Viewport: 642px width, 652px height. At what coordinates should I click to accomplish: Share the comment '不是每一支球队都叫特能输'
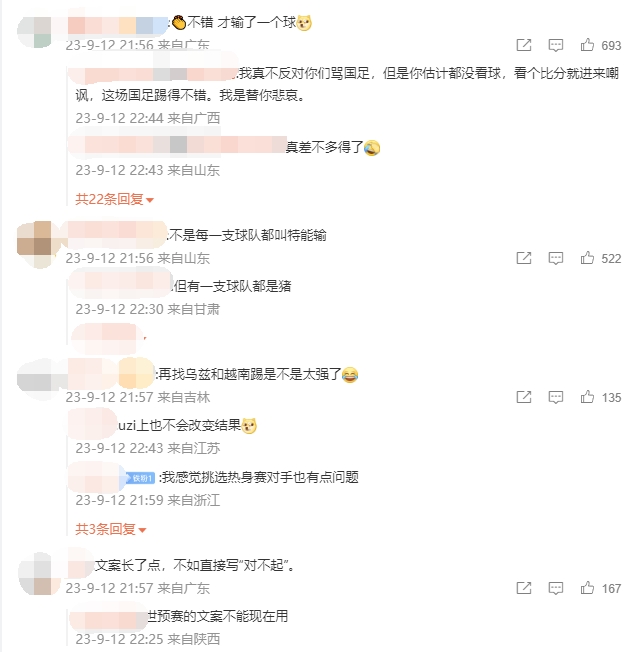coord(523,258)
